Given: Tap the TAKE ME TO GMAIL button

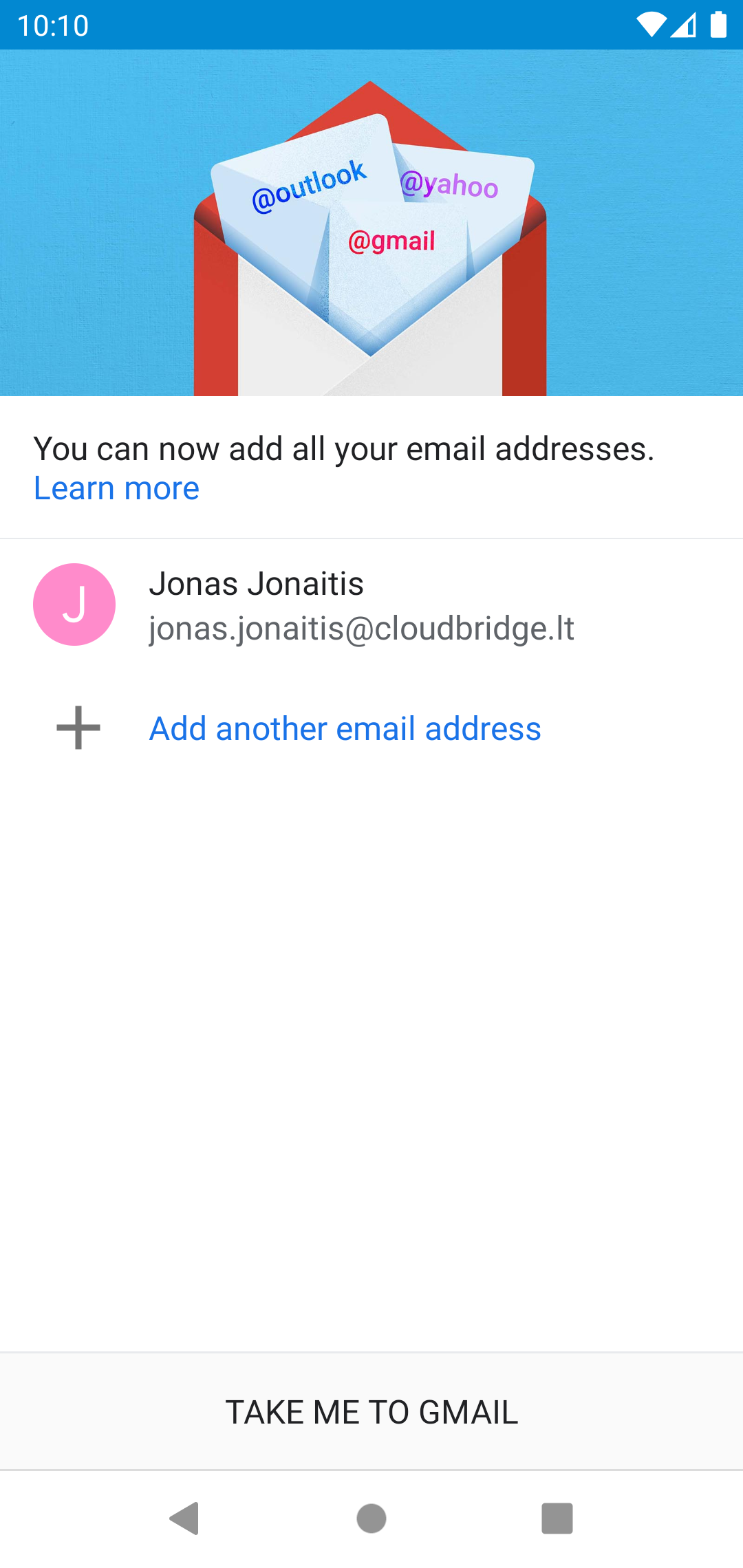Looking at the screenshot, I should 371,1412.
